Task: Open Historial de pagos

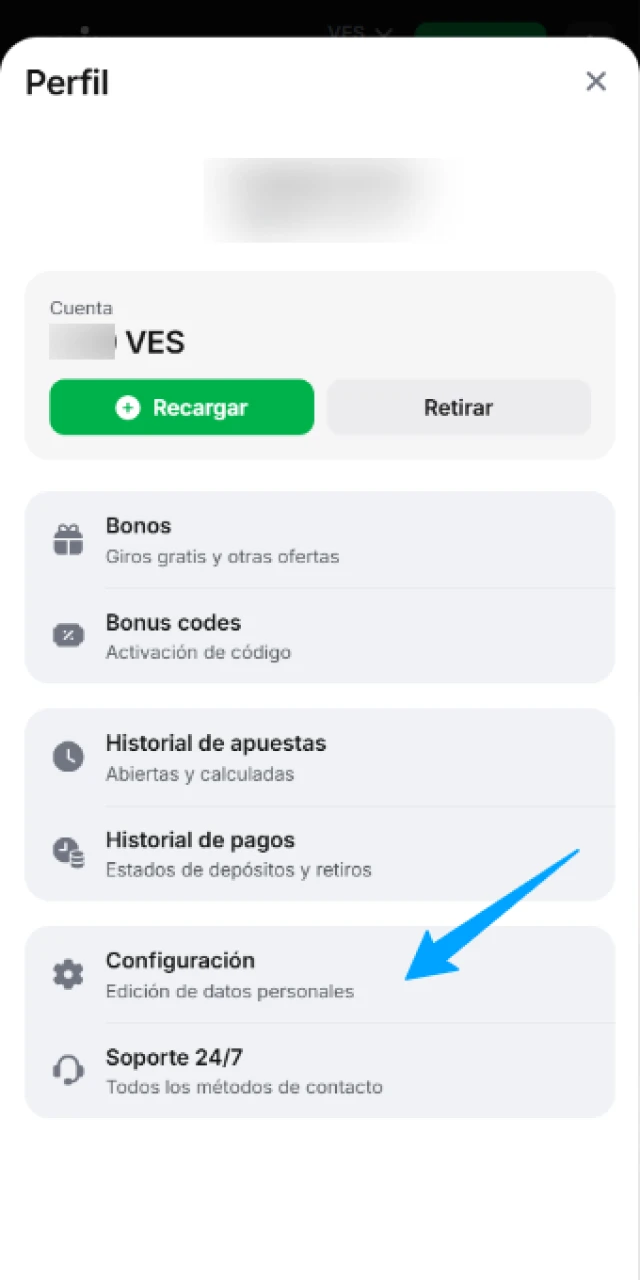Action: (319, 854)
